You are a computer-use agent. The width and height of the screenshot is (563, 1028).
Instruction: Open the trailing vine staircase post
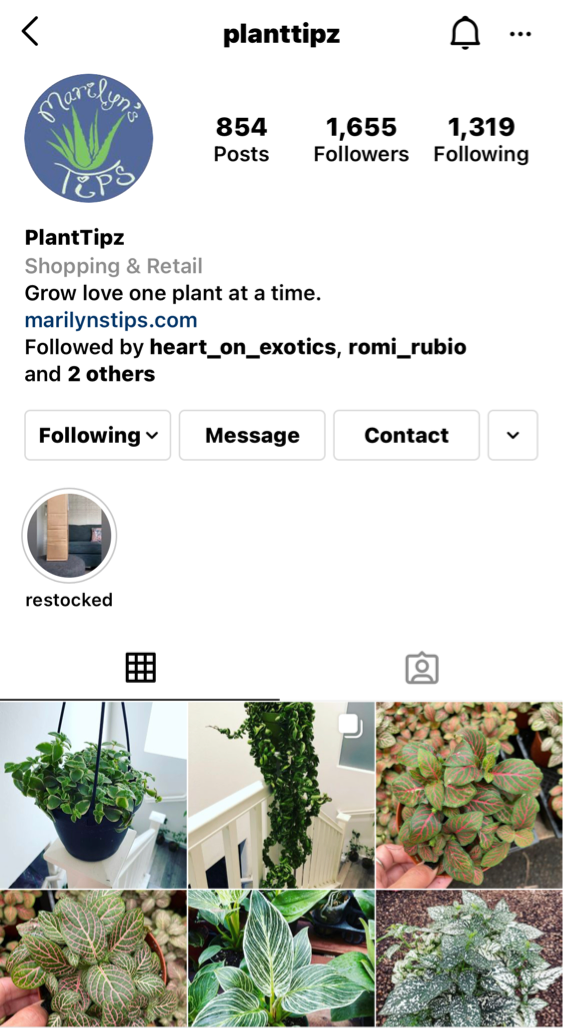tap(281, 795)
